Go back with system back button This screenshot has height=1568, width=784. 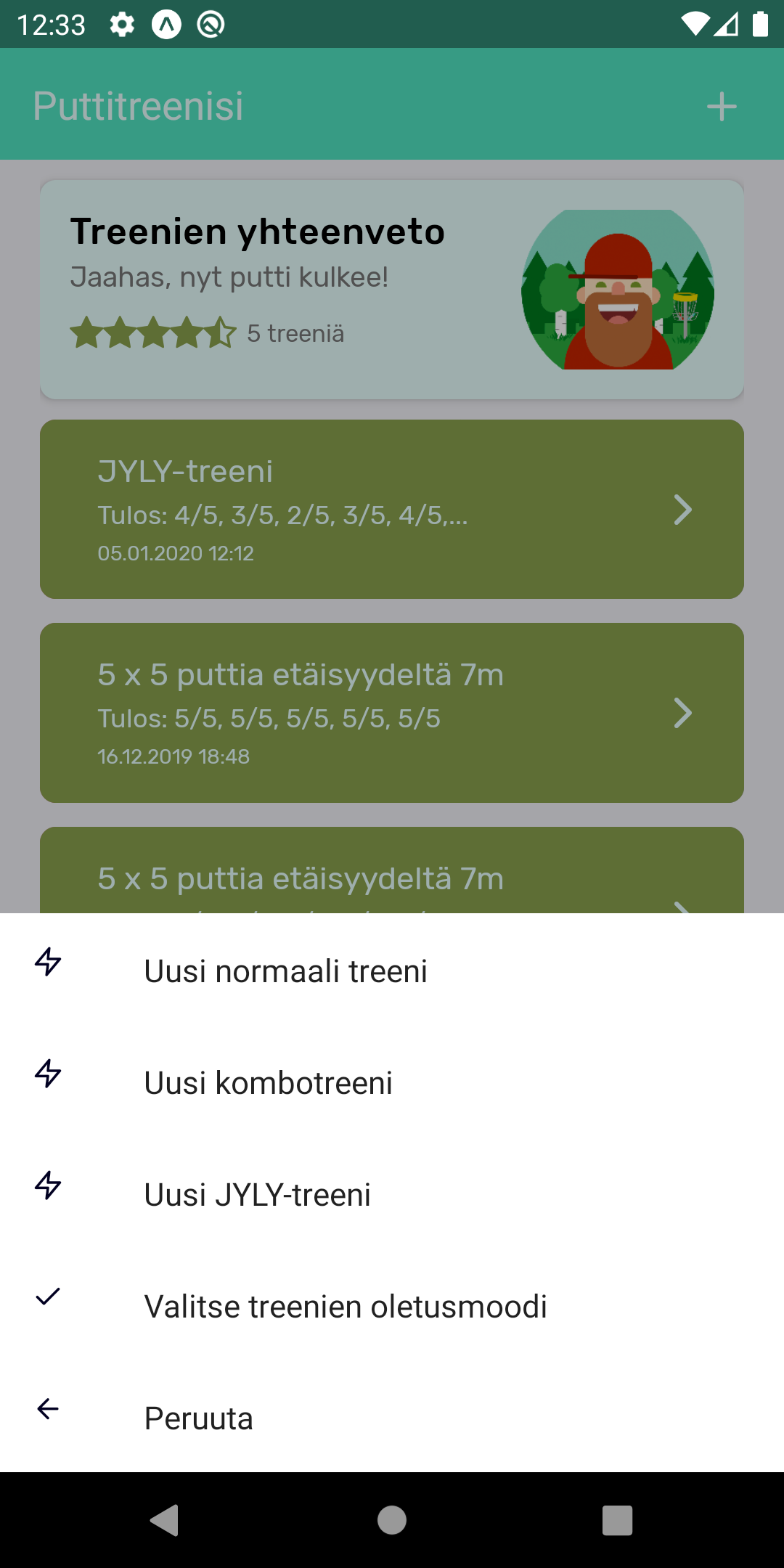[165, 1520]
